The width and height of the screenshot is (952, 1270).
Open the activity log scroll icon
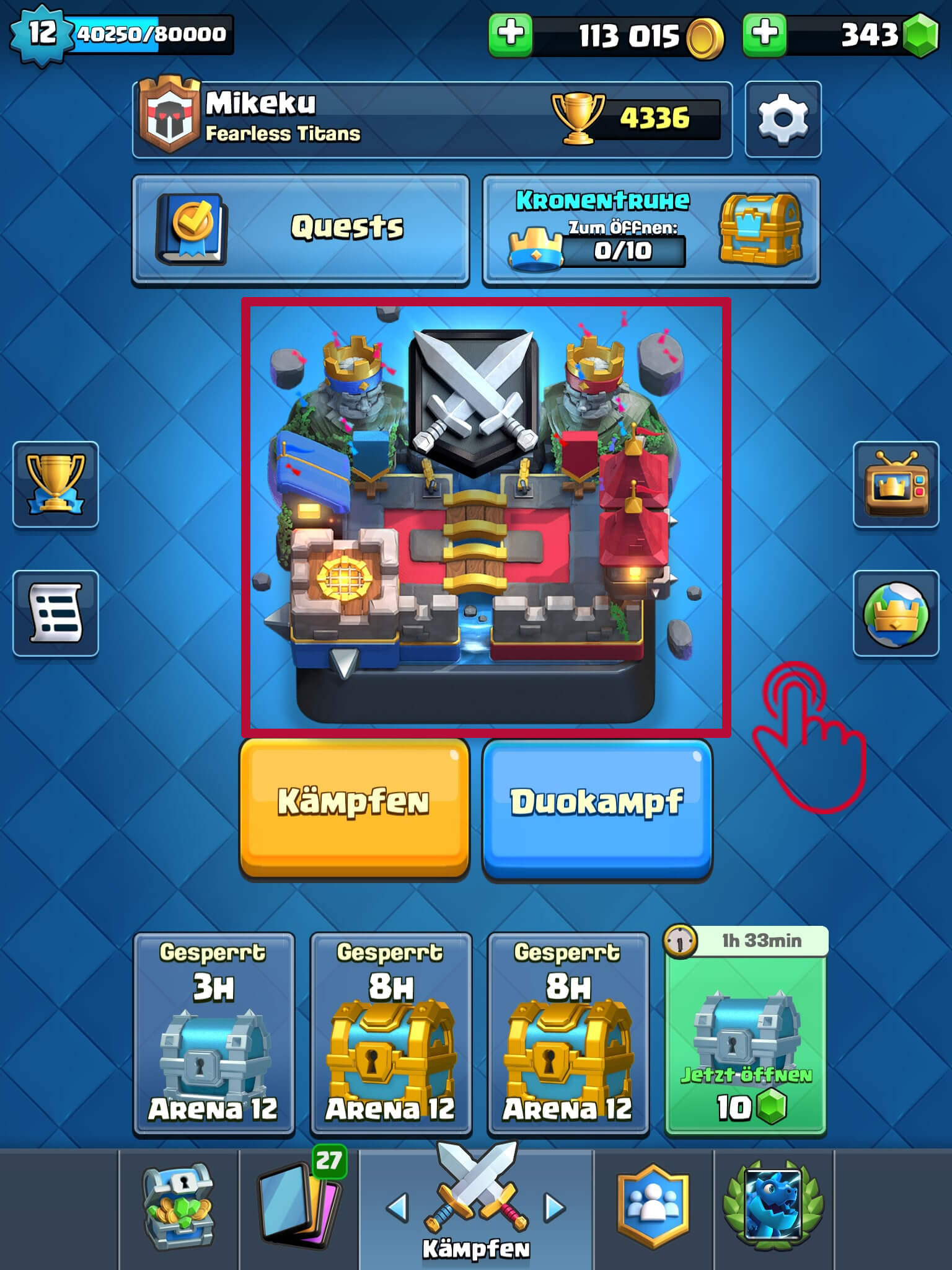tap(56, 613)
